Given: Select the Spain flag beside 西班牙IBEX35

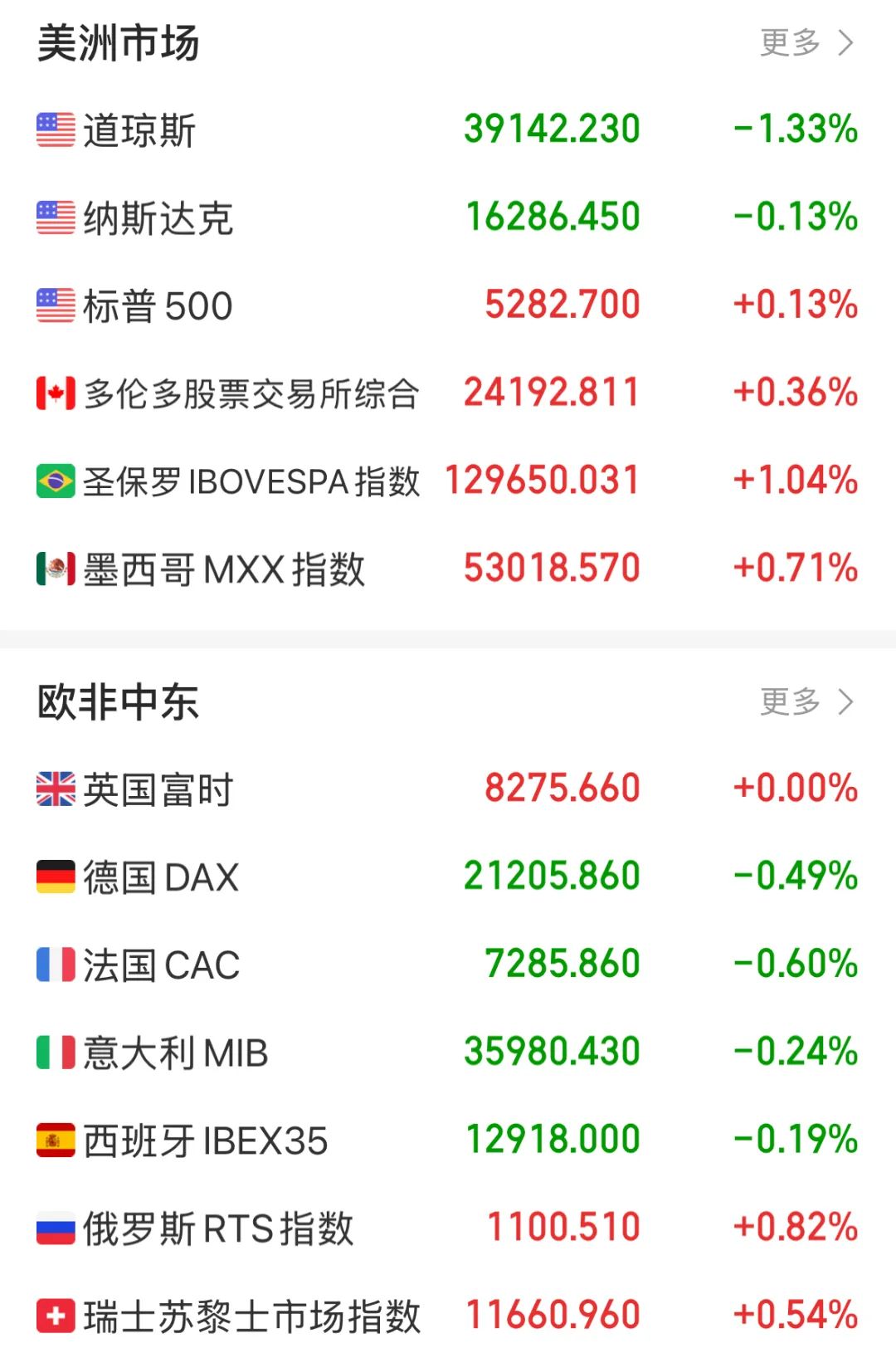Looking at the screenshot, I should (x=55, y=1138).
